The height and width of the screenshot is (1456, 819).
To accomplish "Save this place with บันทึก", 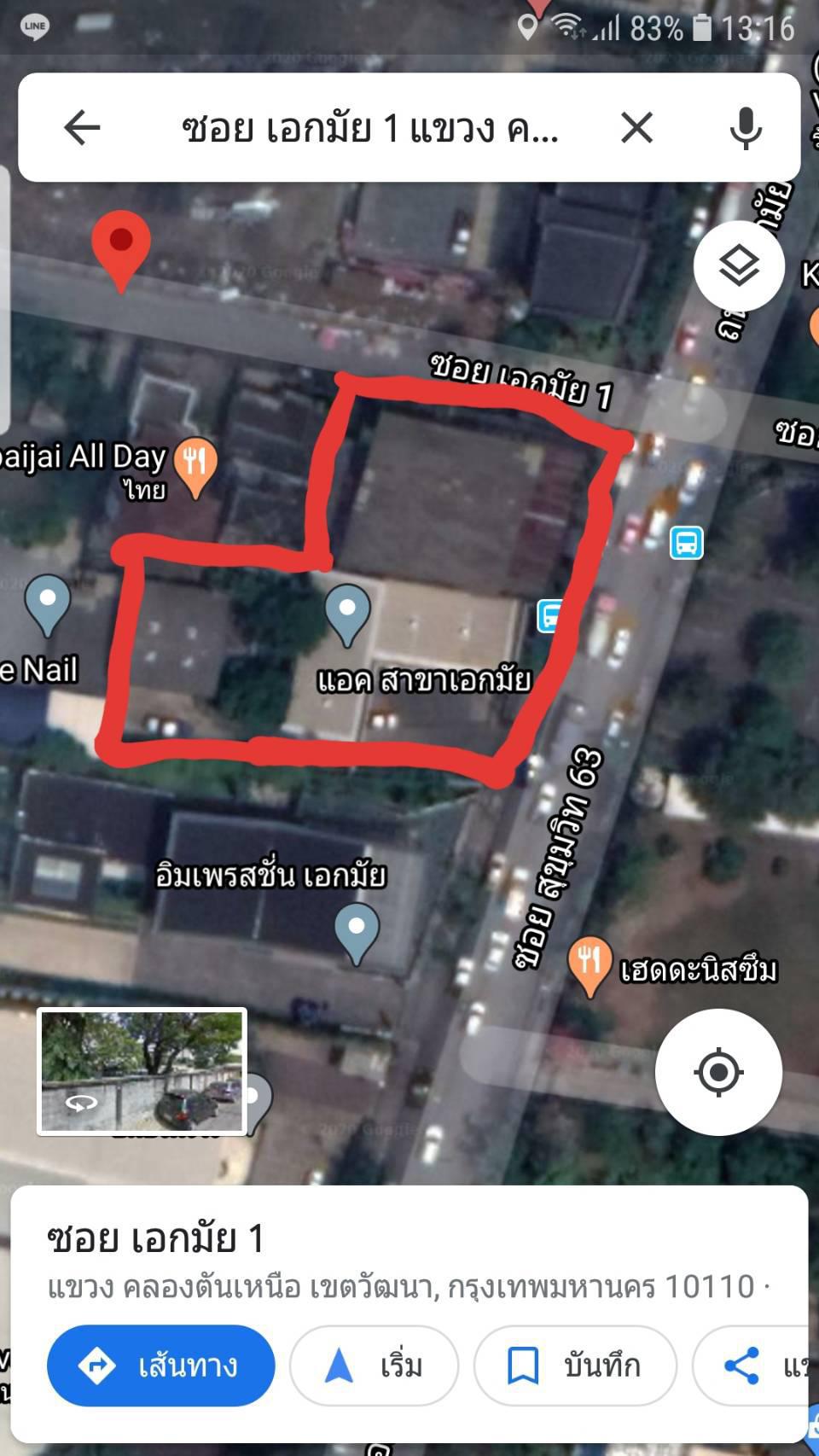I will click(x=575, y=1366).
